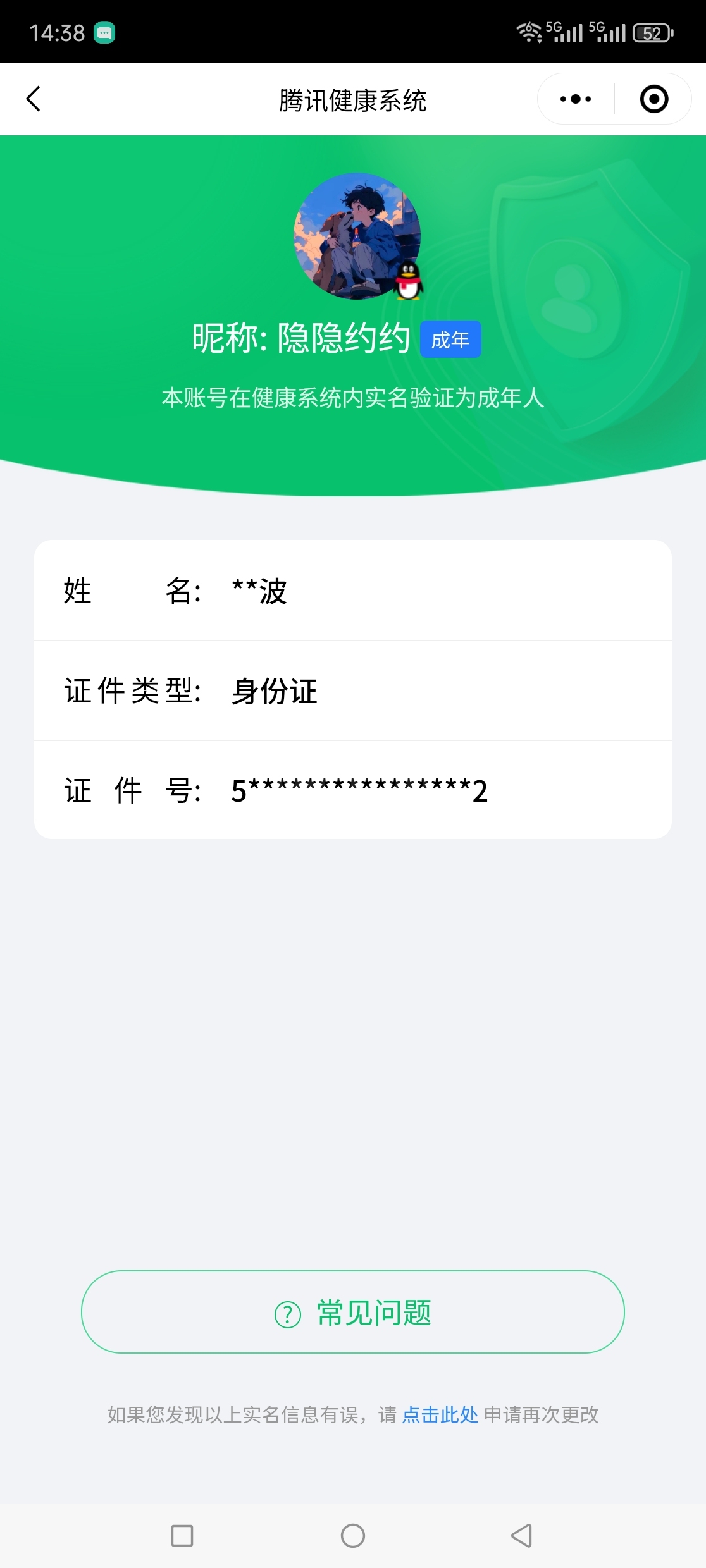Close the mini program with the circle icon

(653, 99)
